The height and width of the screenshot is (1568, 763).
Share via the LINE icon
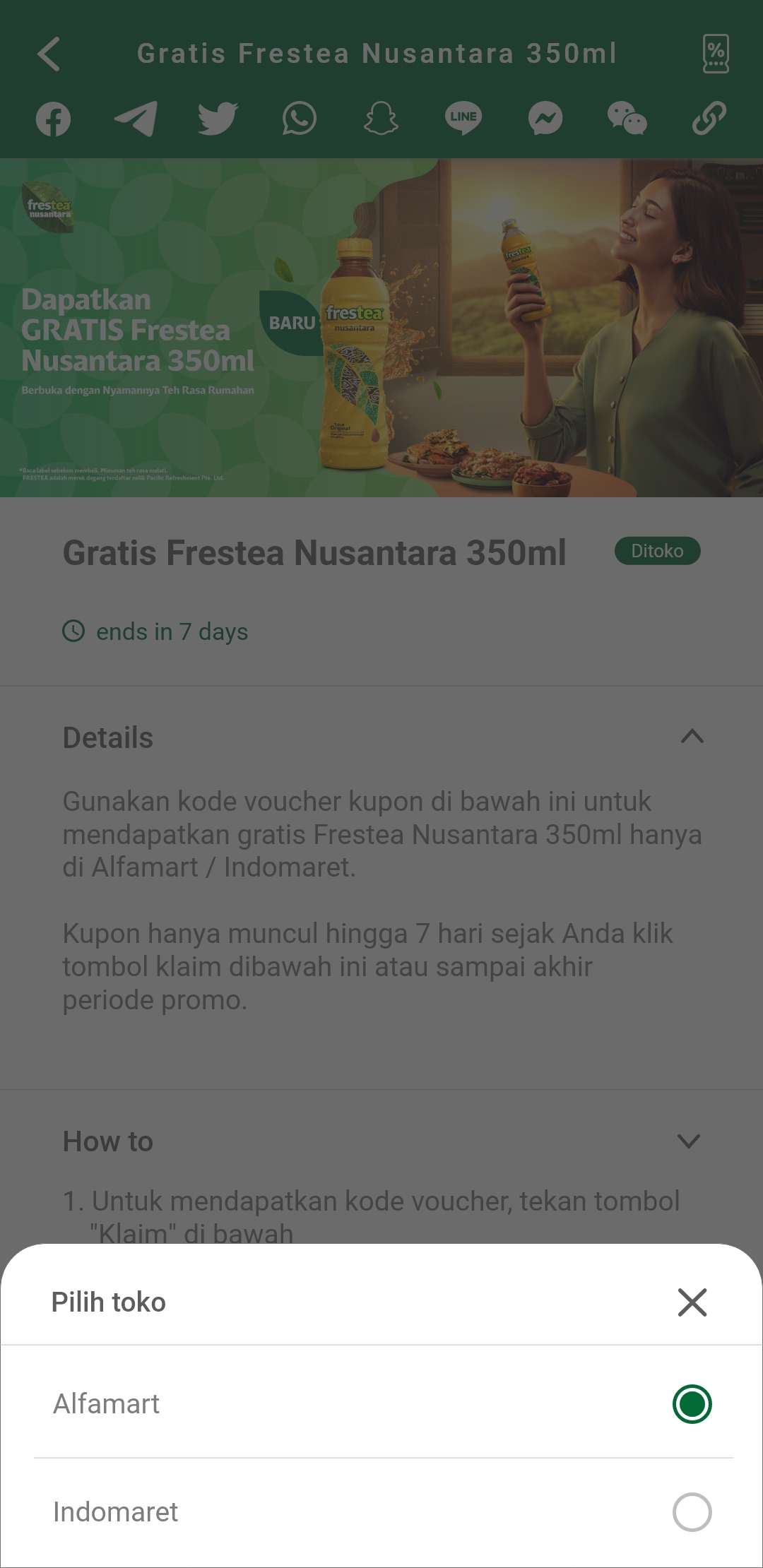[x=463, y=118]
